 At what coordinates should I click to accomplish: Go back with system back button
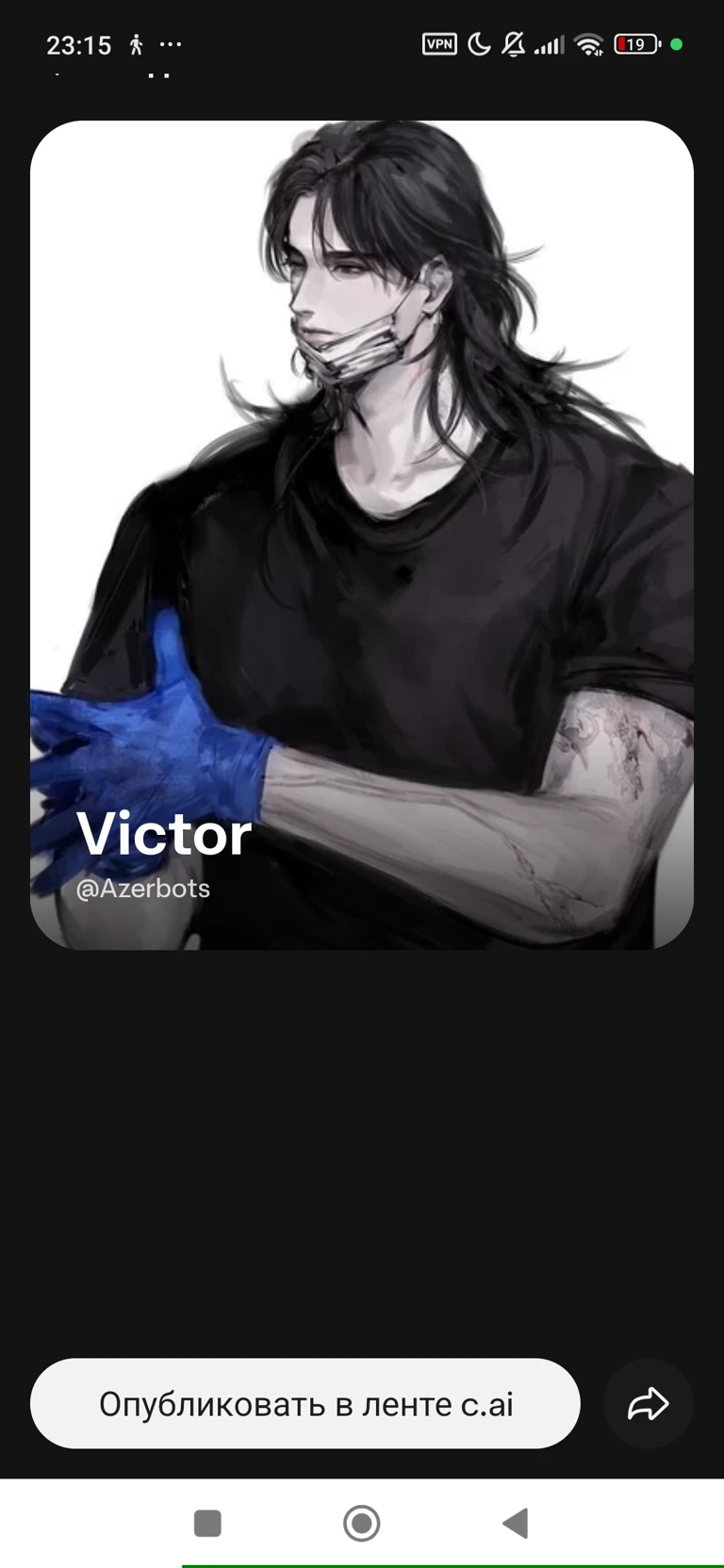[516, 1523]
